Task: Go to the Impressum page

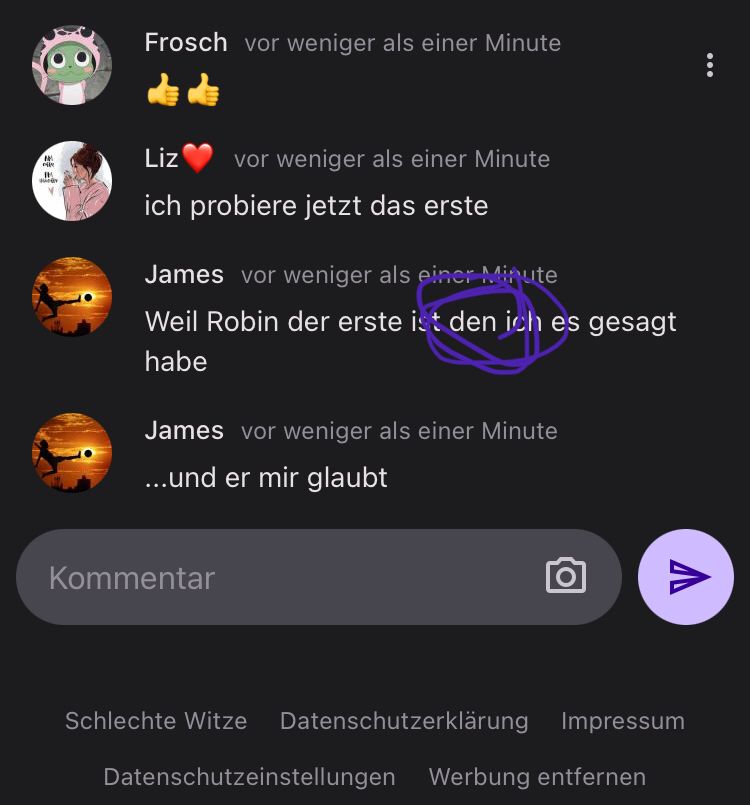Action: pyautogui.click(x=623, y=721)
